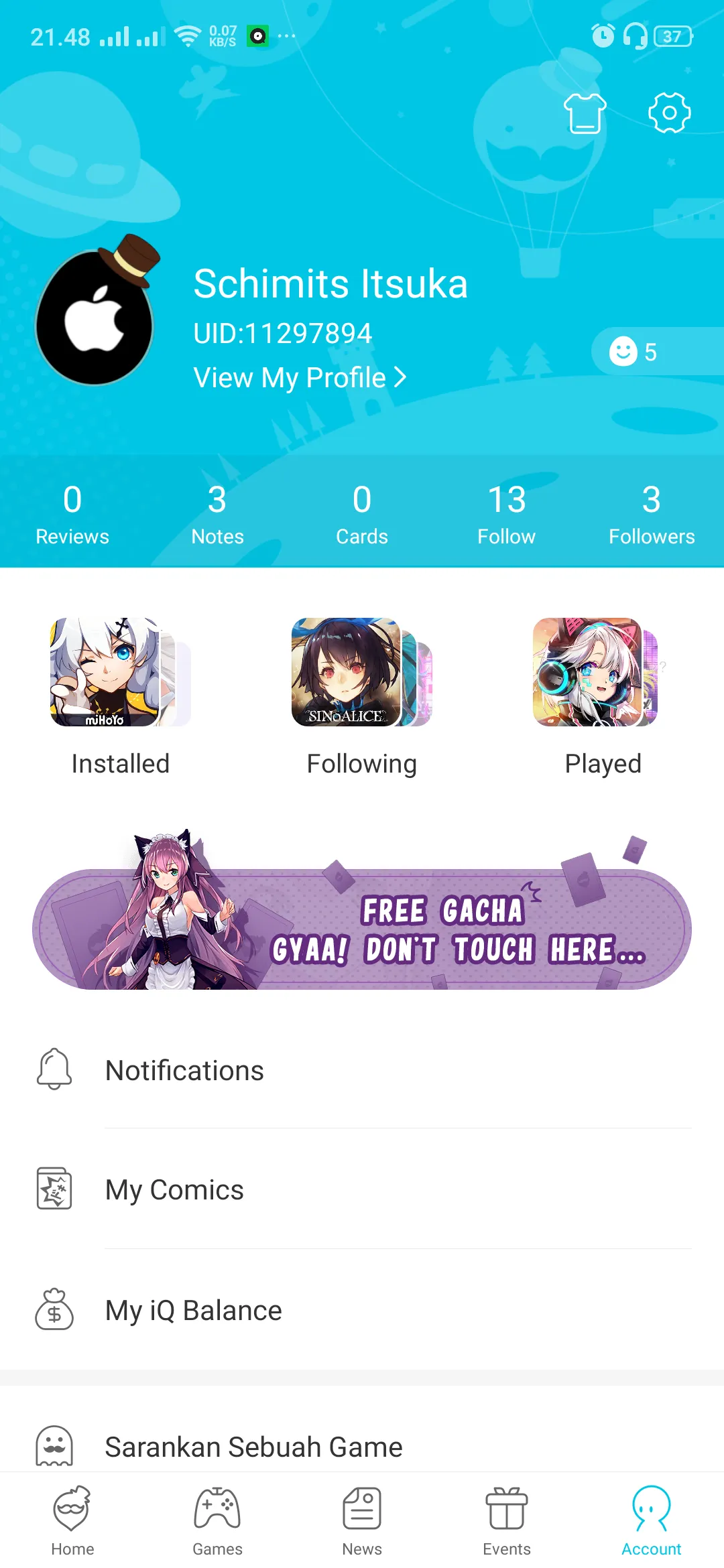Screen dimensions: 724x1568
Task: Tap View My Profile link
Action: tap(299, 378)
